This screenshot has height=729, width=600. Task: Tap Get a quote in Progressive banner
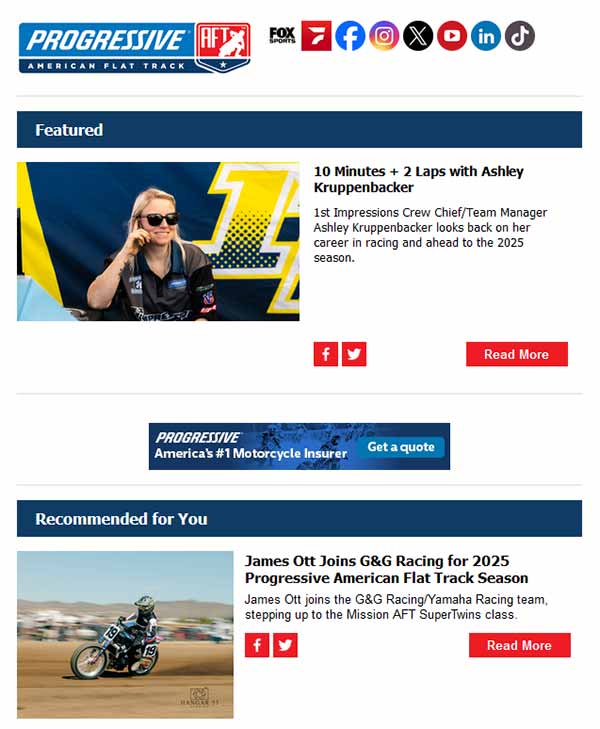click(x=400, y=447)
